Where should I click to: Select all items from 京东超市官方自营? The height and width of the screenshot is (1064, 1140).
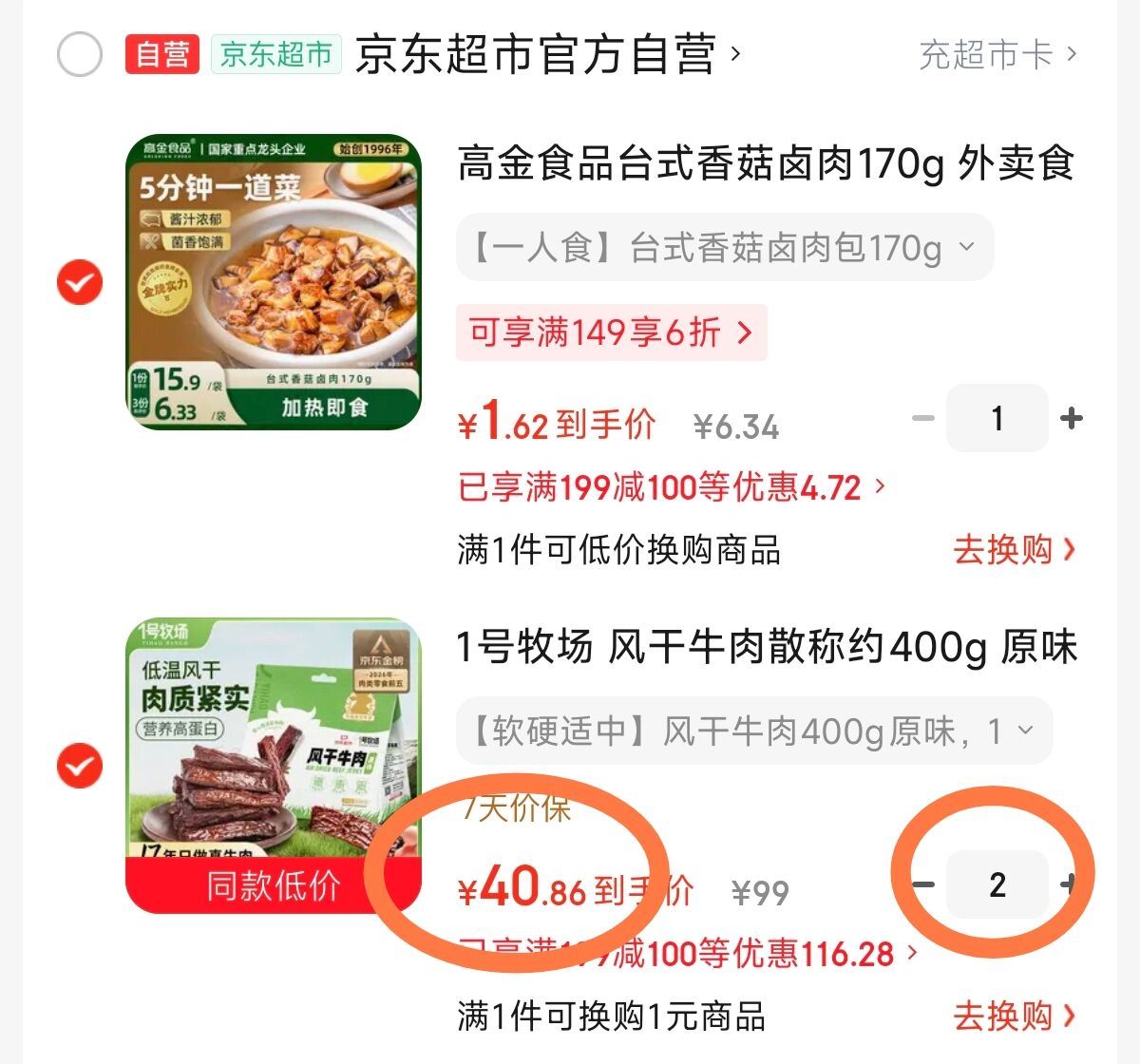pos(80,54)
